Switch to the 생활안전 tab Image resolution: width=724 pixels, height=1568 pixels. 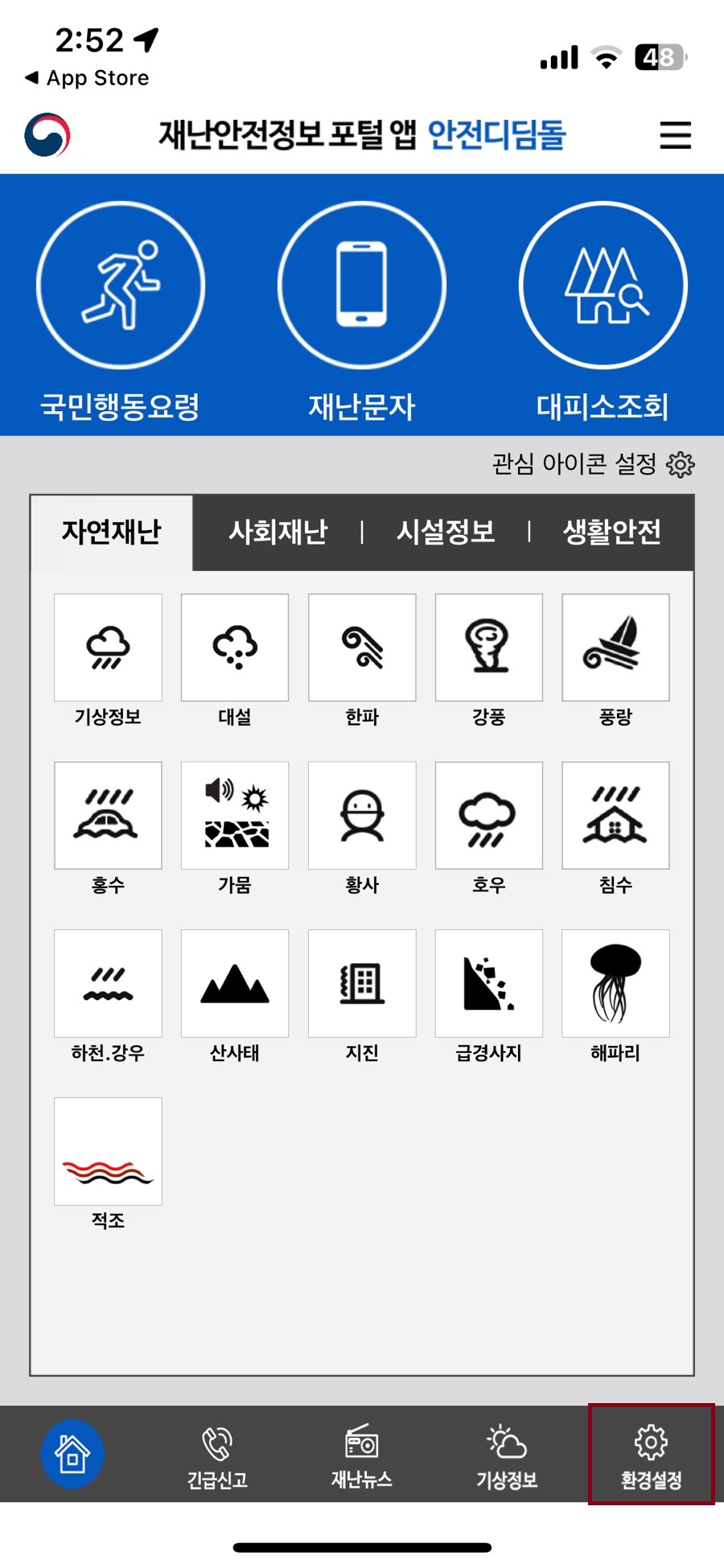612,532
